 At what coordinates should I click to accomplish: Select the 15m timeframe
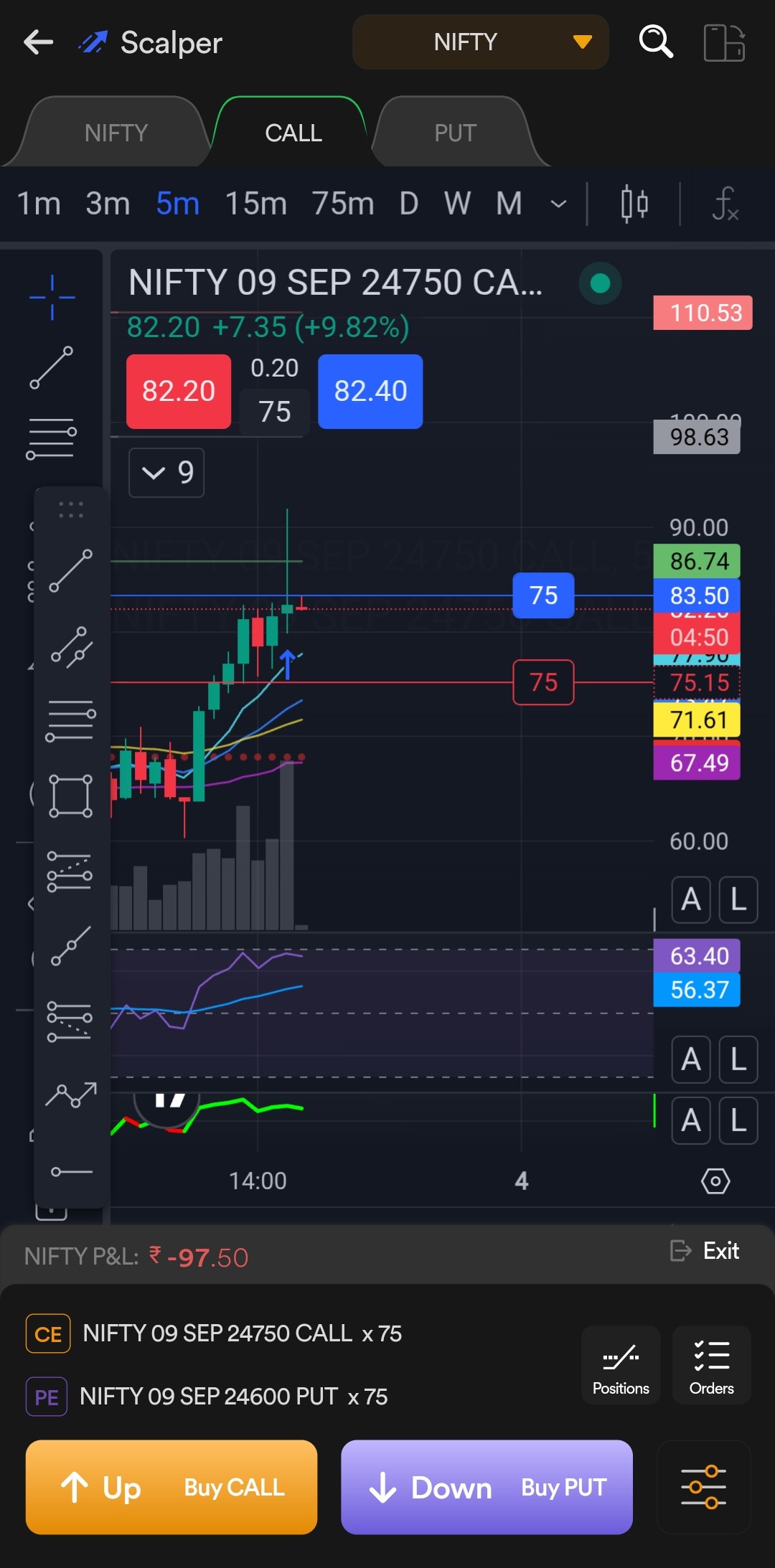[255, 204]
